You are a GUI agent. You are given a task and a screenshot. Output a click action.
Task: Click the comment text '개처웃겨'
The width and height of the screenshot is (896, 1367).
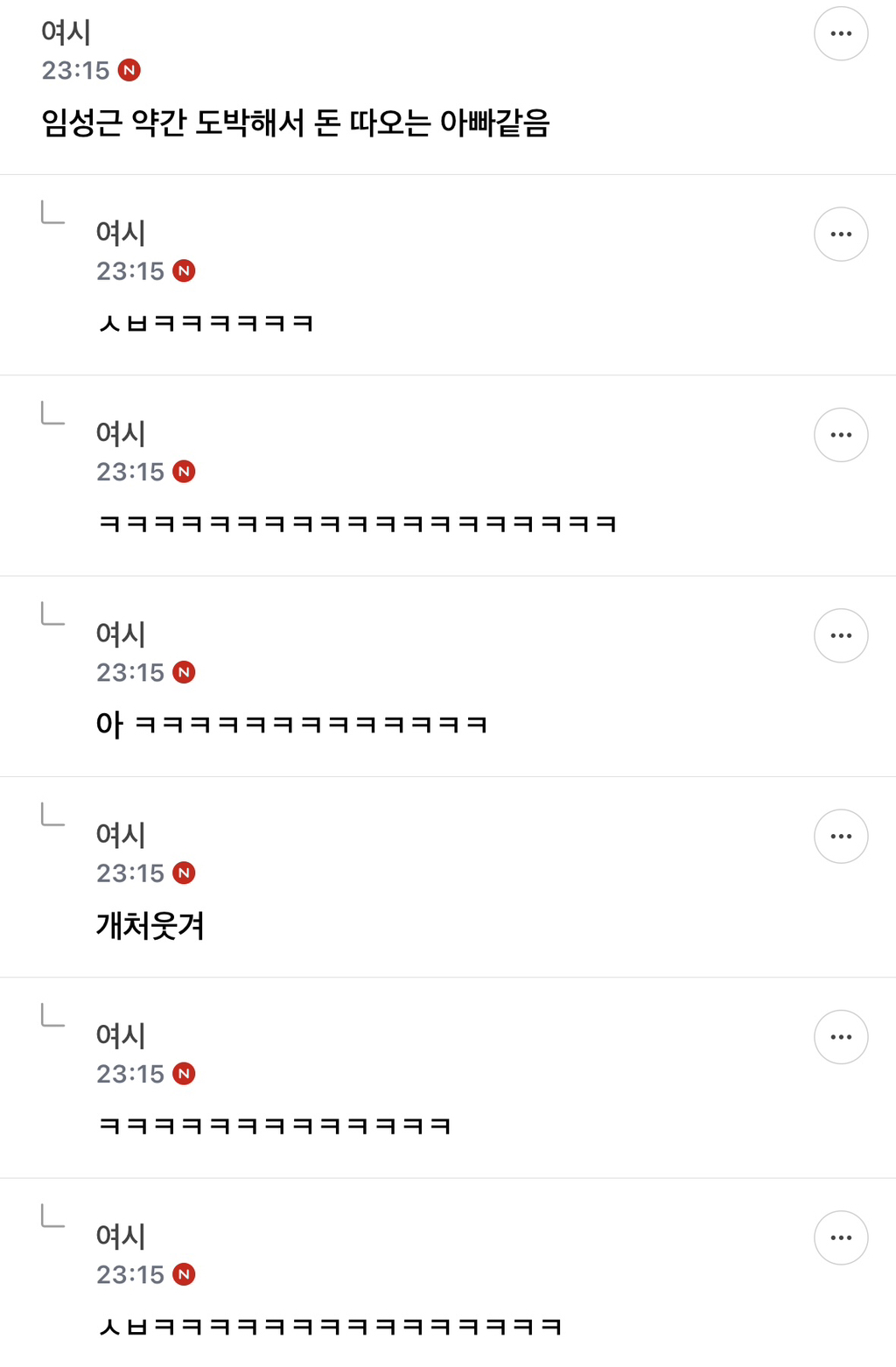tap(150, 925)
